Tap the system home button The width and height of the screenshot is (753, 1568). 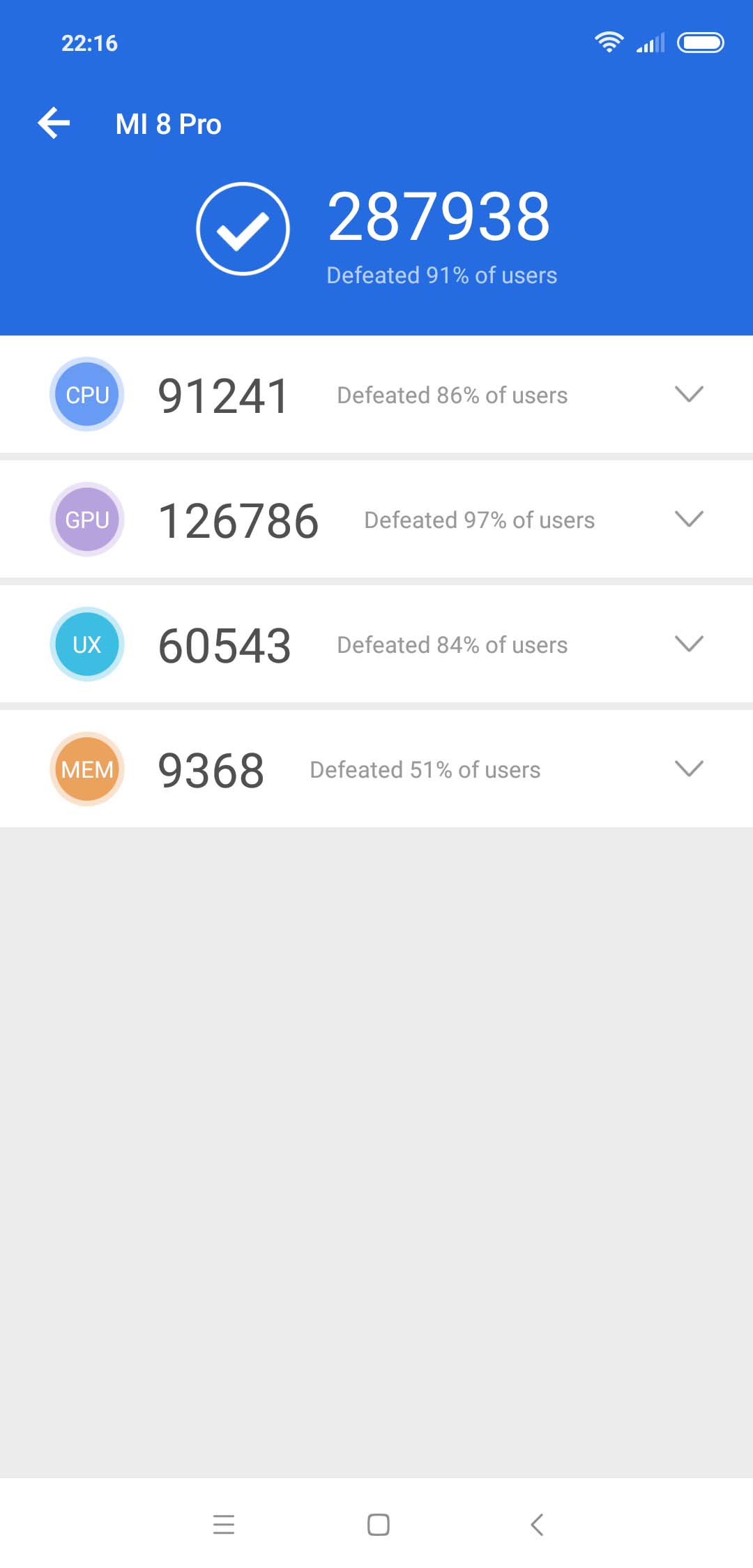coord(379,1524)
